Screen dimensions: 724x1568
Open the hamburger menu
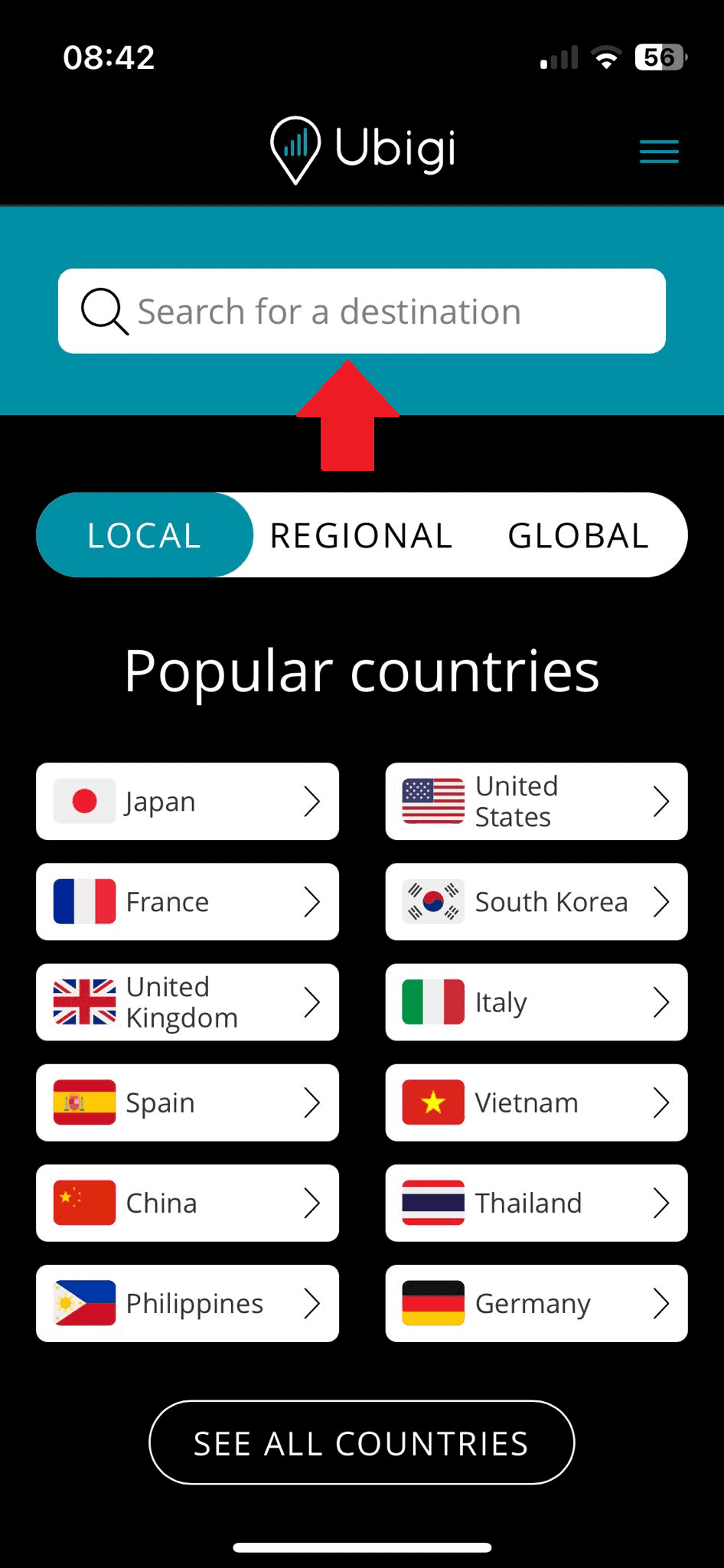click(659, 152)
